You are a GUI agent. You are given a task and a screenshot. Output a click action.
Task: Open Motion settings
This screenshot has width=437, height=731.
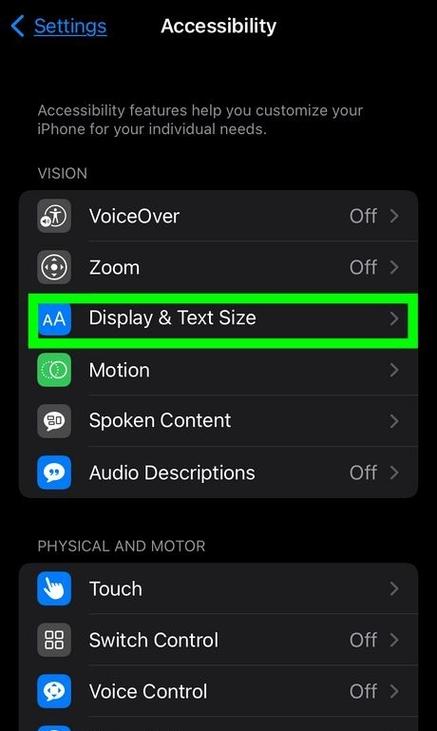pyautogui.click(x=218, y=370)
